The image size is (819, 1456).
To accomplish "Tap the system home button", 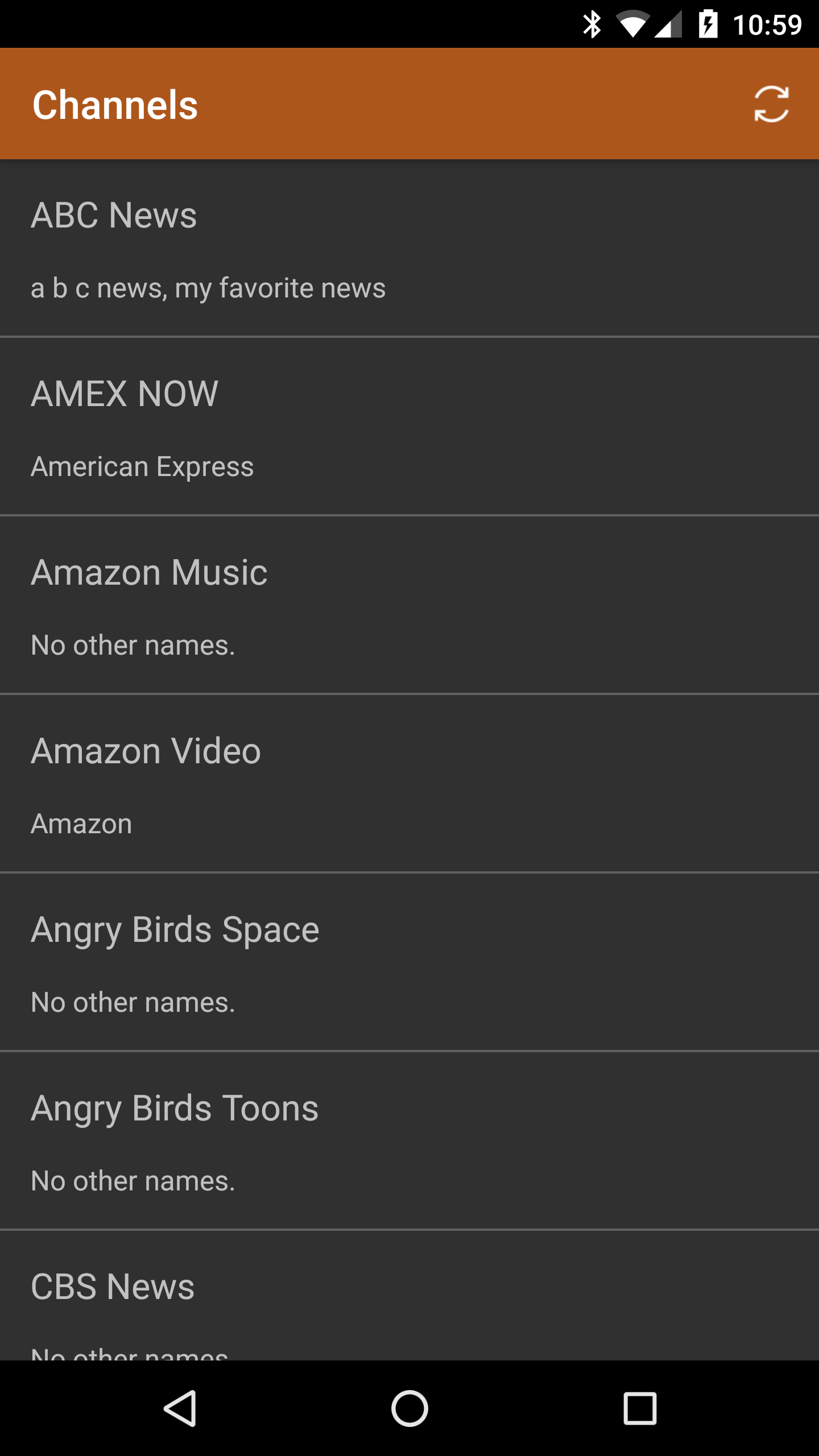I will (x=409, y=1408).
